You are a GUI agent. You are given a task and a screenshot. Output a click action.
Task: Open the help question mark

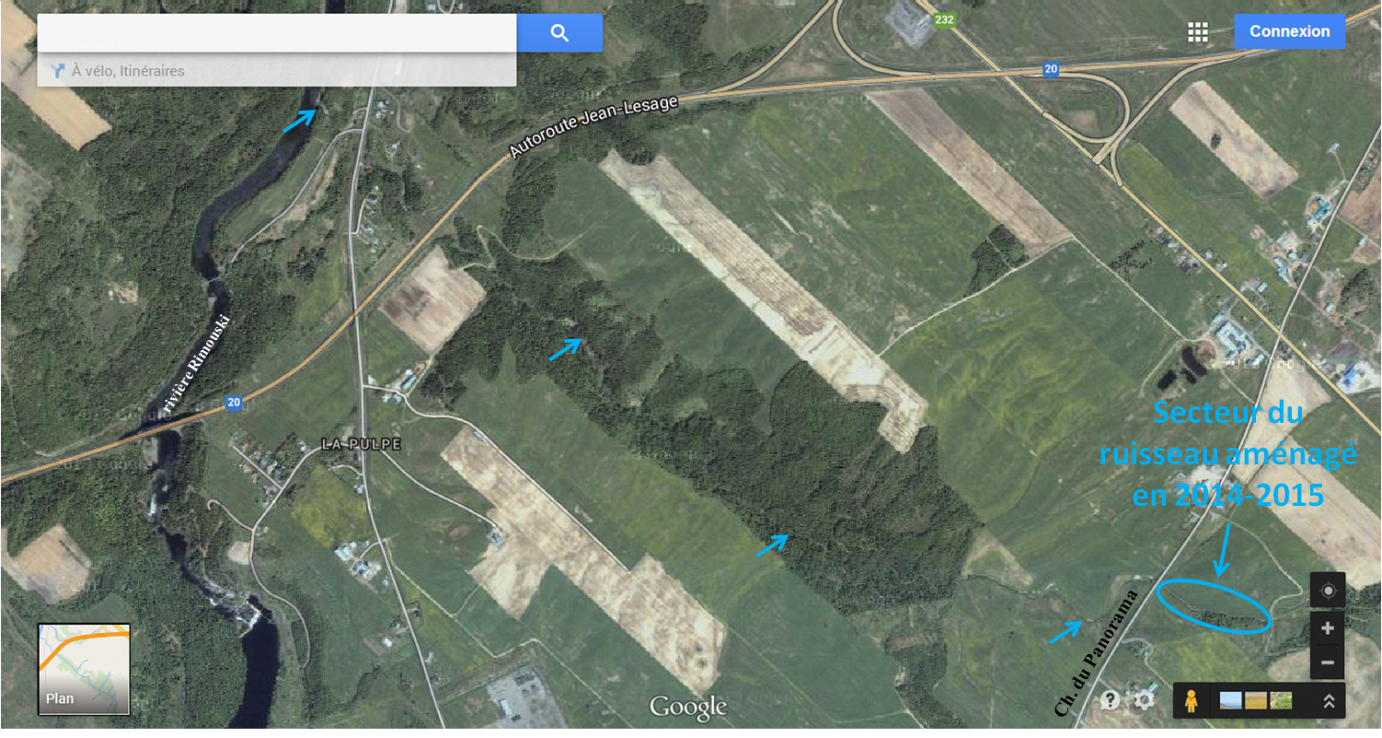click(1110, 700)
